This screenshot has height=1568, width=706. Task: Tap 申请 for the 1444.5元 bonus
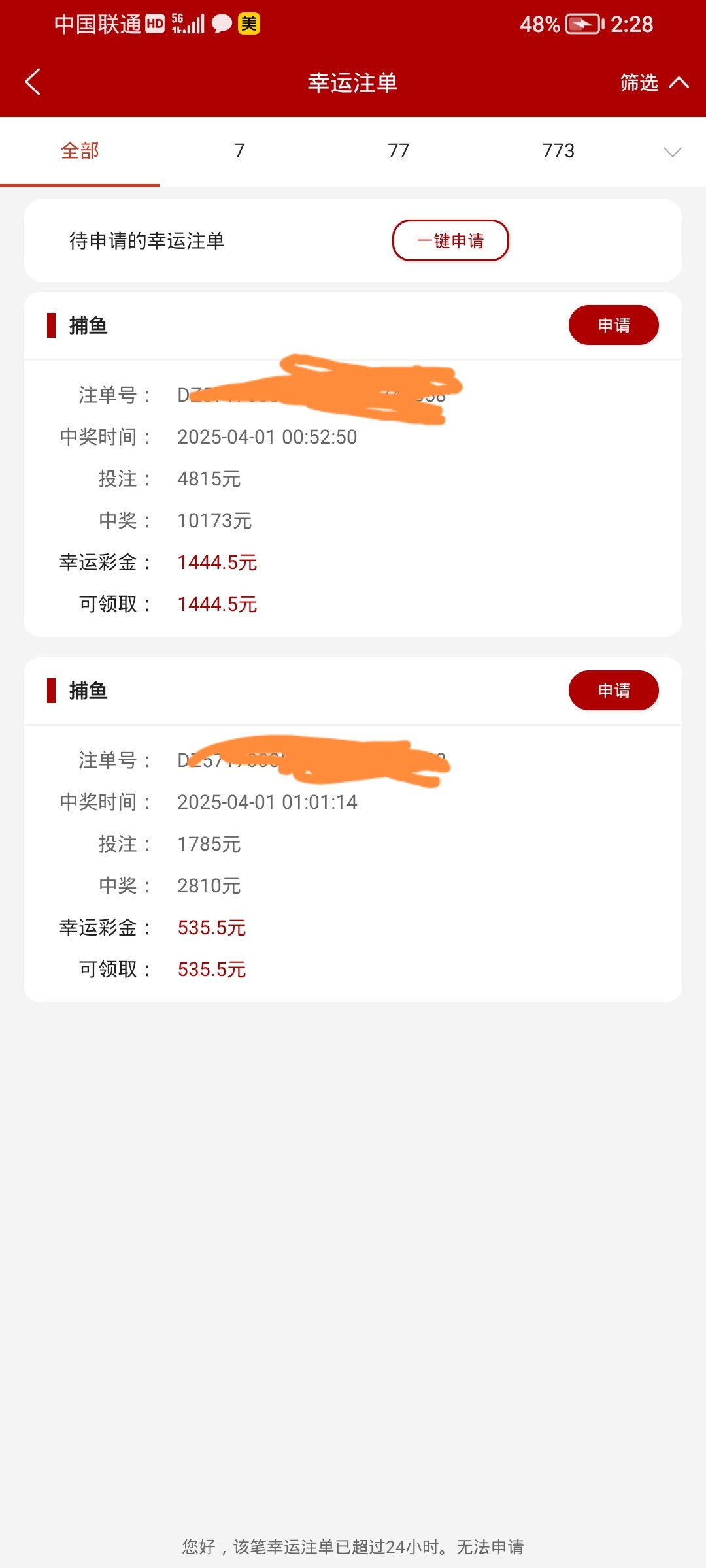[x=614, y=325]
